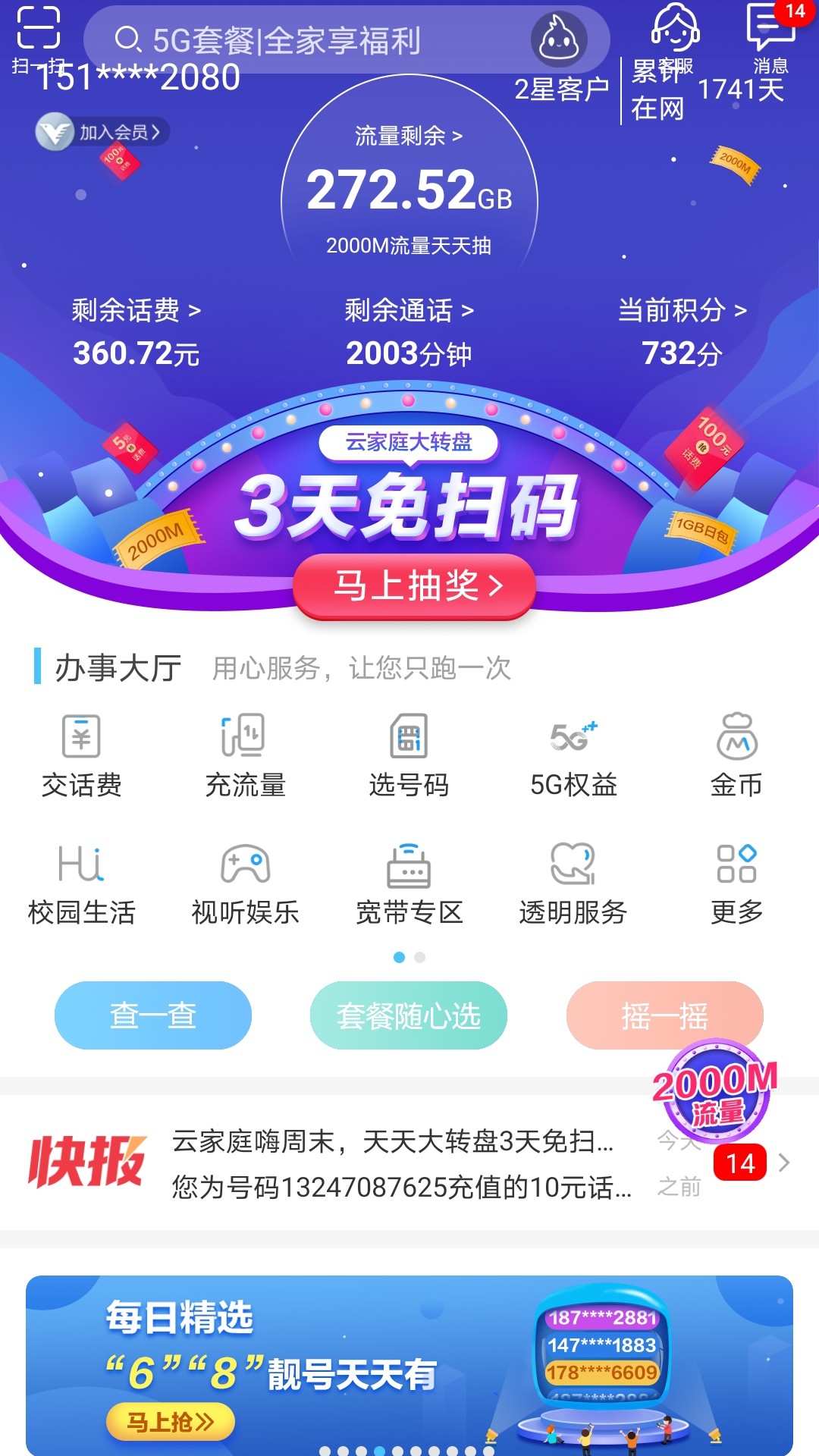Open the 快报 news row
Image resolution: width=819 pixels, height=1456 pixels.
pos(402,1163)
